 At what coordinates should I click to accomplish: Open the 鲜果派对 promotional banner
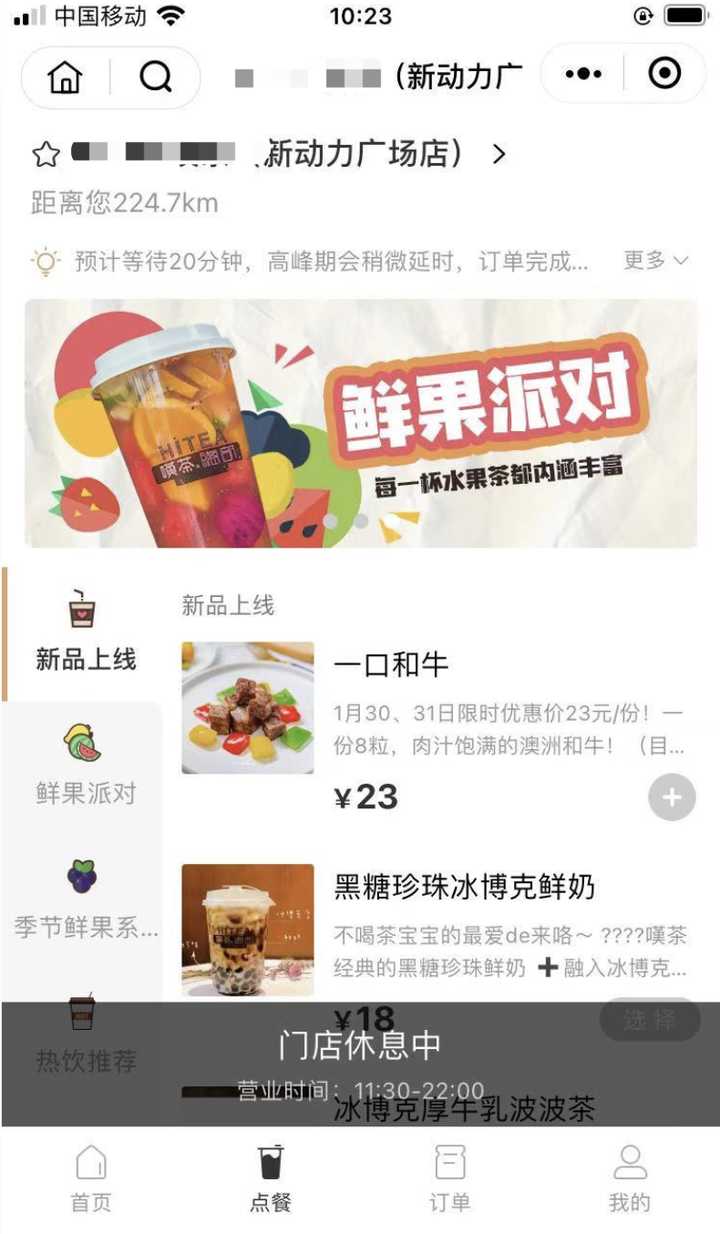tap(360, 424)
